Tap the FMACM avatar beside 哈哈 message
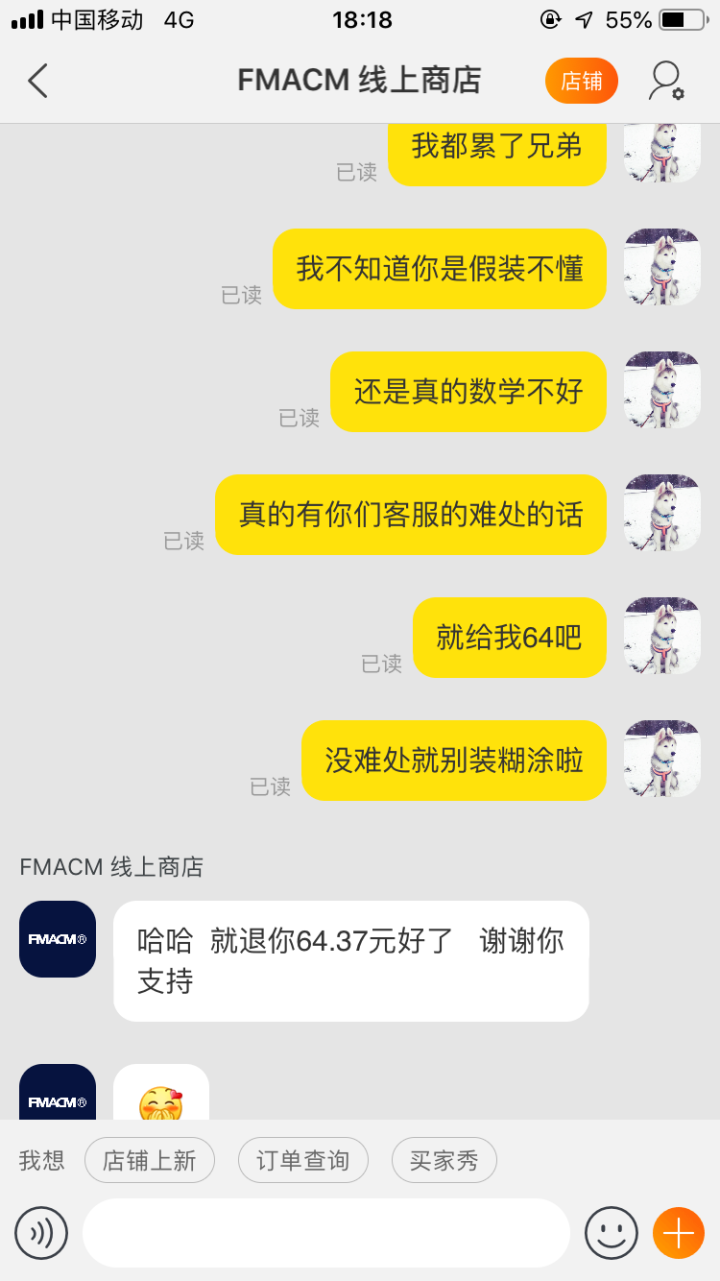 coord(58,939)
